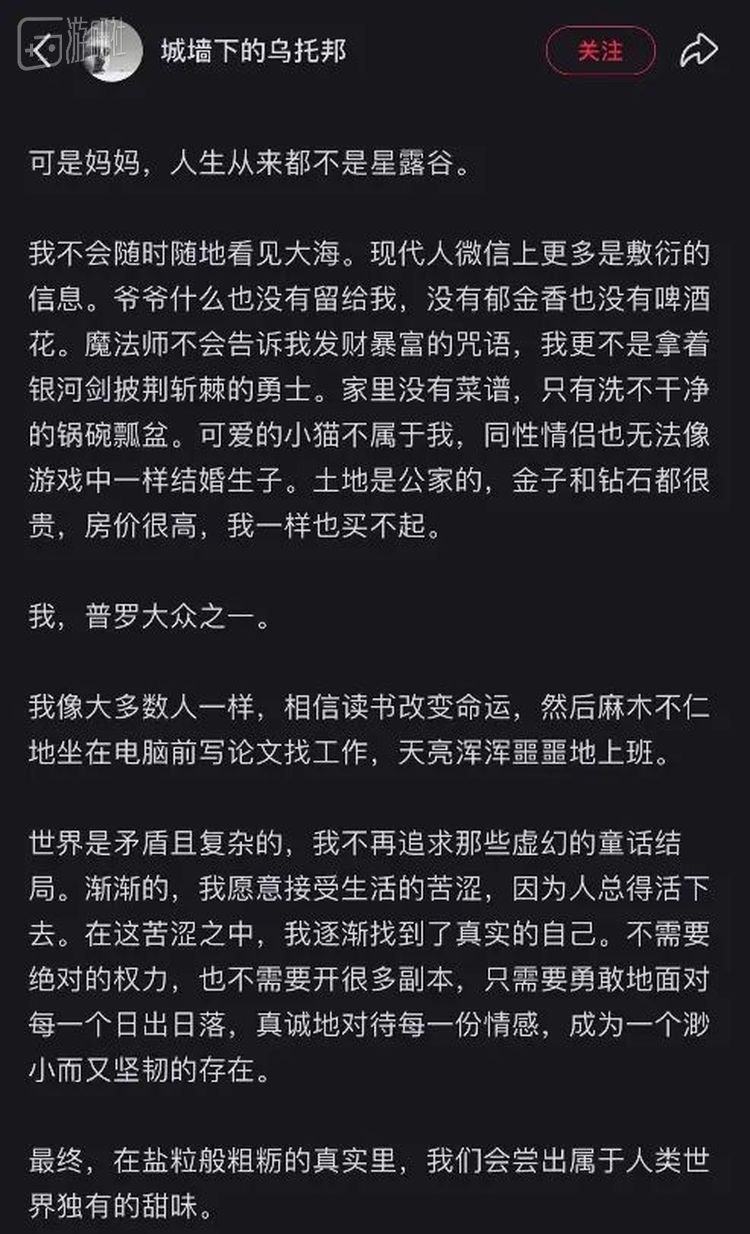Viewport: 750px width, 1234px height.
Task: Open the profile picture of 城墙下的乌托邦
Action: point(112,51)
